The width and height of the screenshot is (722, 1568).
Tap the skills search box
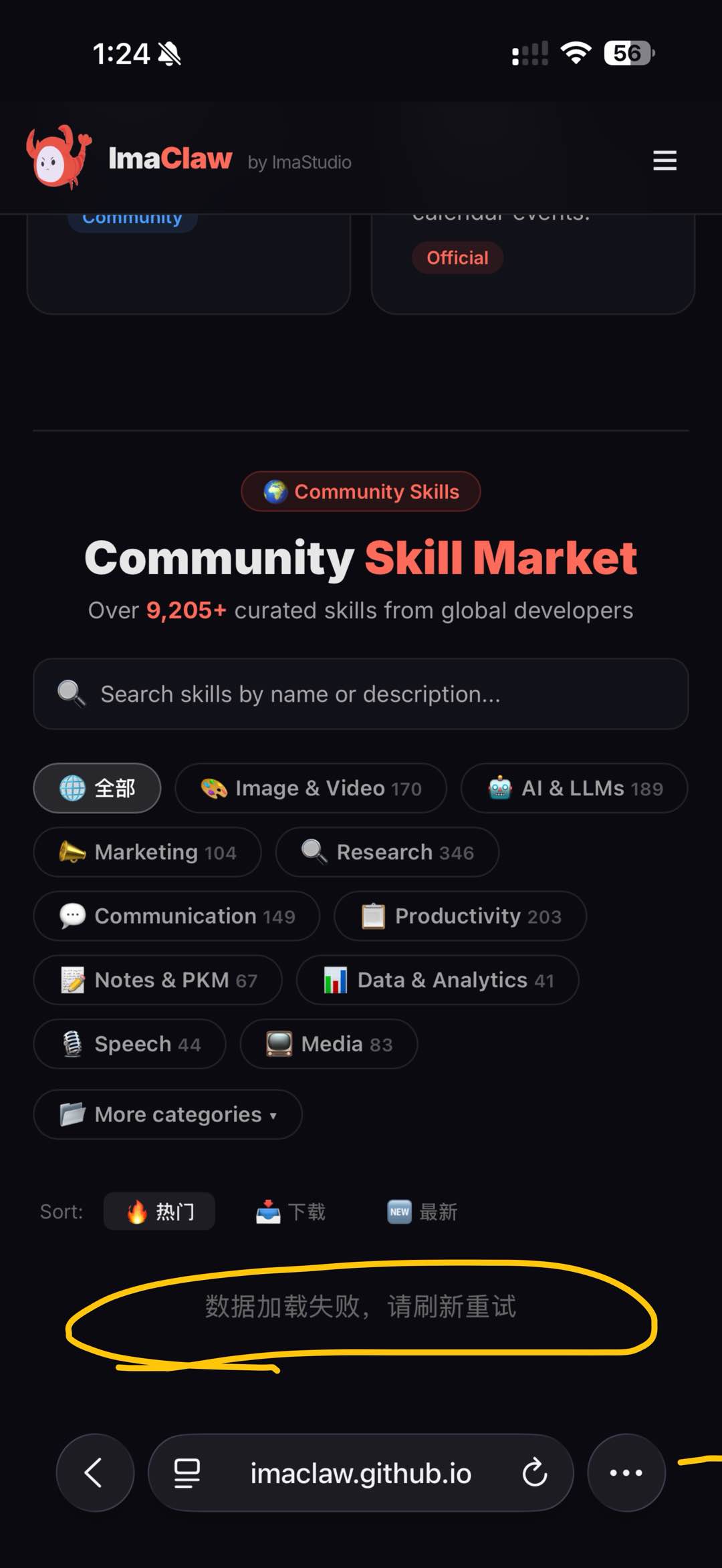tap(361, 694)
